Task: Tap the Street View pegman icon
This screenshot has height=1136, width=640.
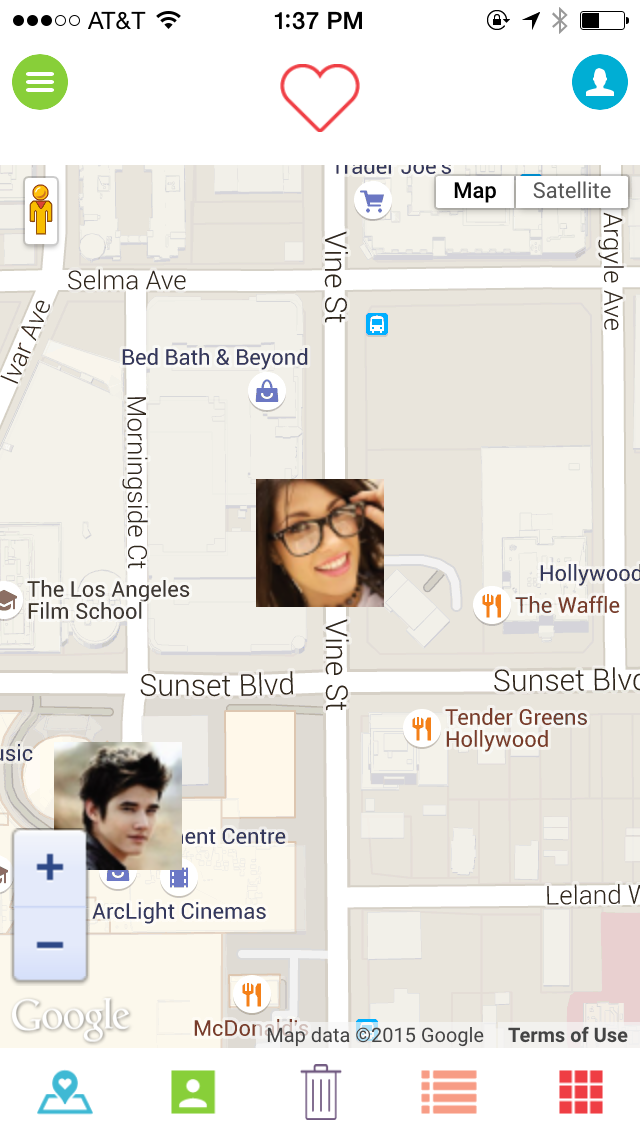Action: point(41,211)
